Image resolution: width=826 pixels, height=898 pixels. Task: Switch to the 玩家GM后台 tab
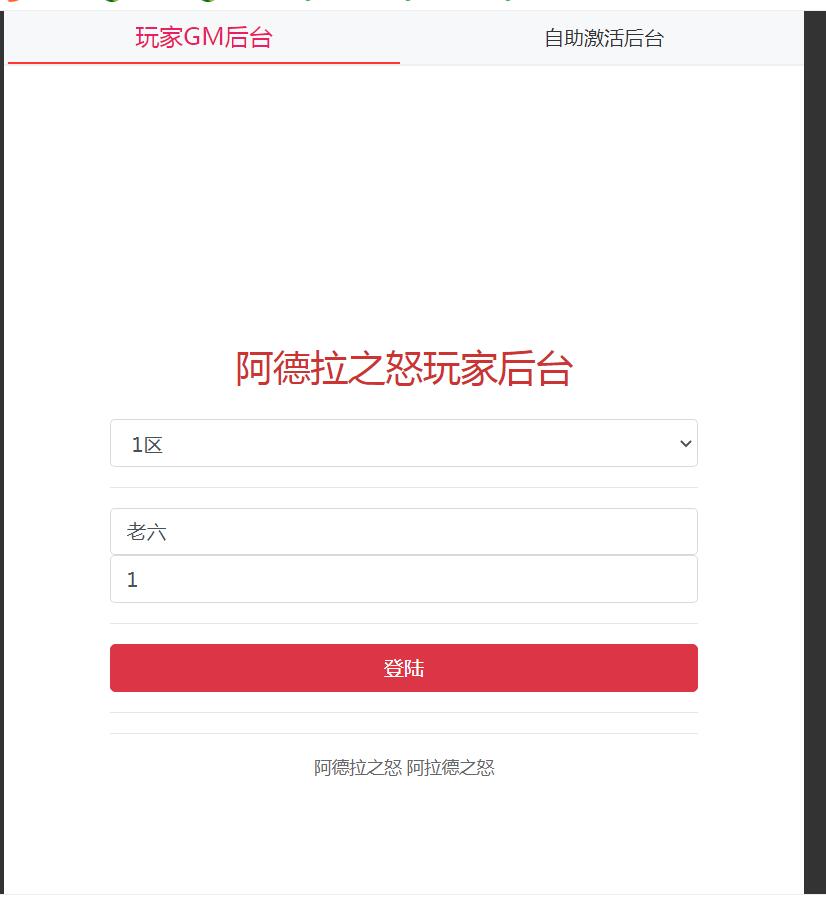tap(203, 38)
